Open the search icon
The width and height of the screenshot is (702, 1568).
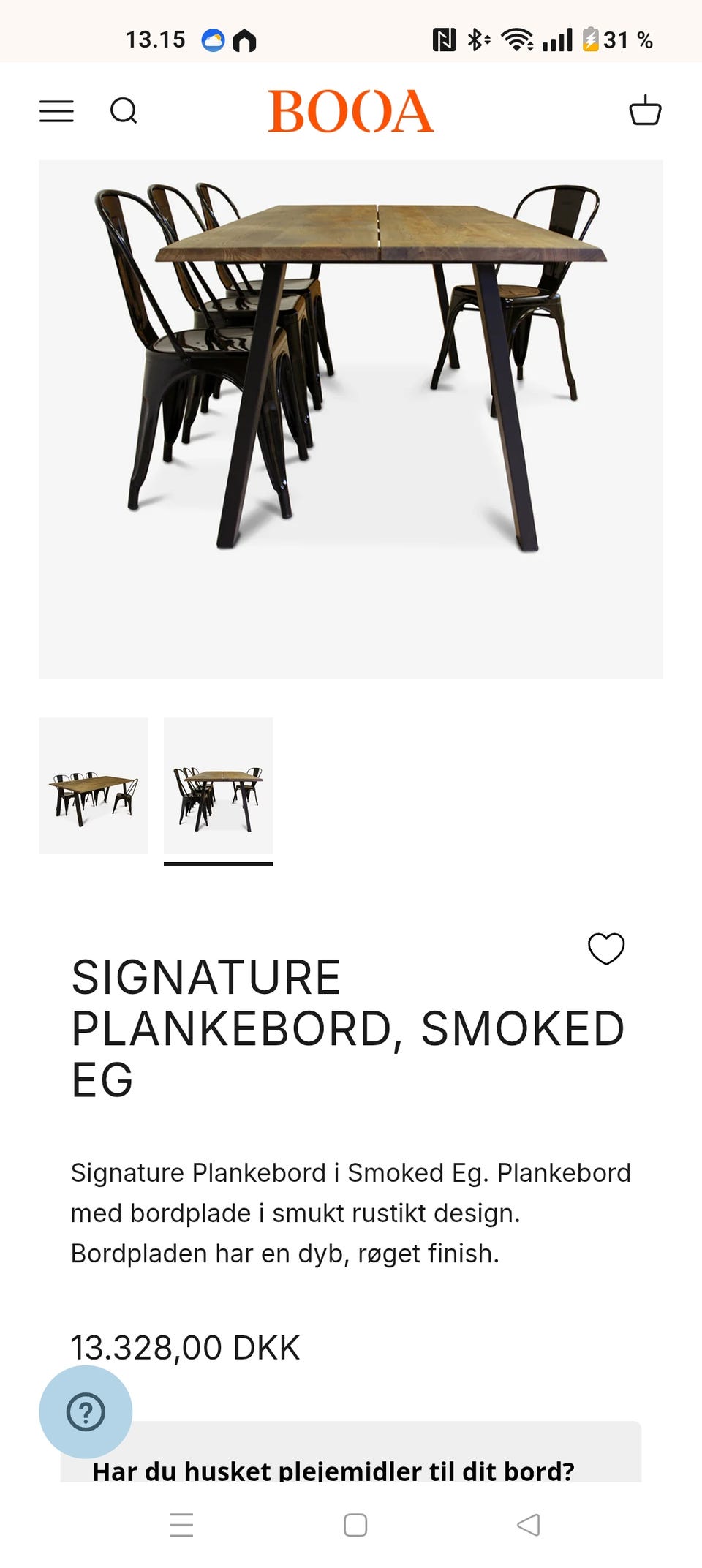click(x=124, y=111)
